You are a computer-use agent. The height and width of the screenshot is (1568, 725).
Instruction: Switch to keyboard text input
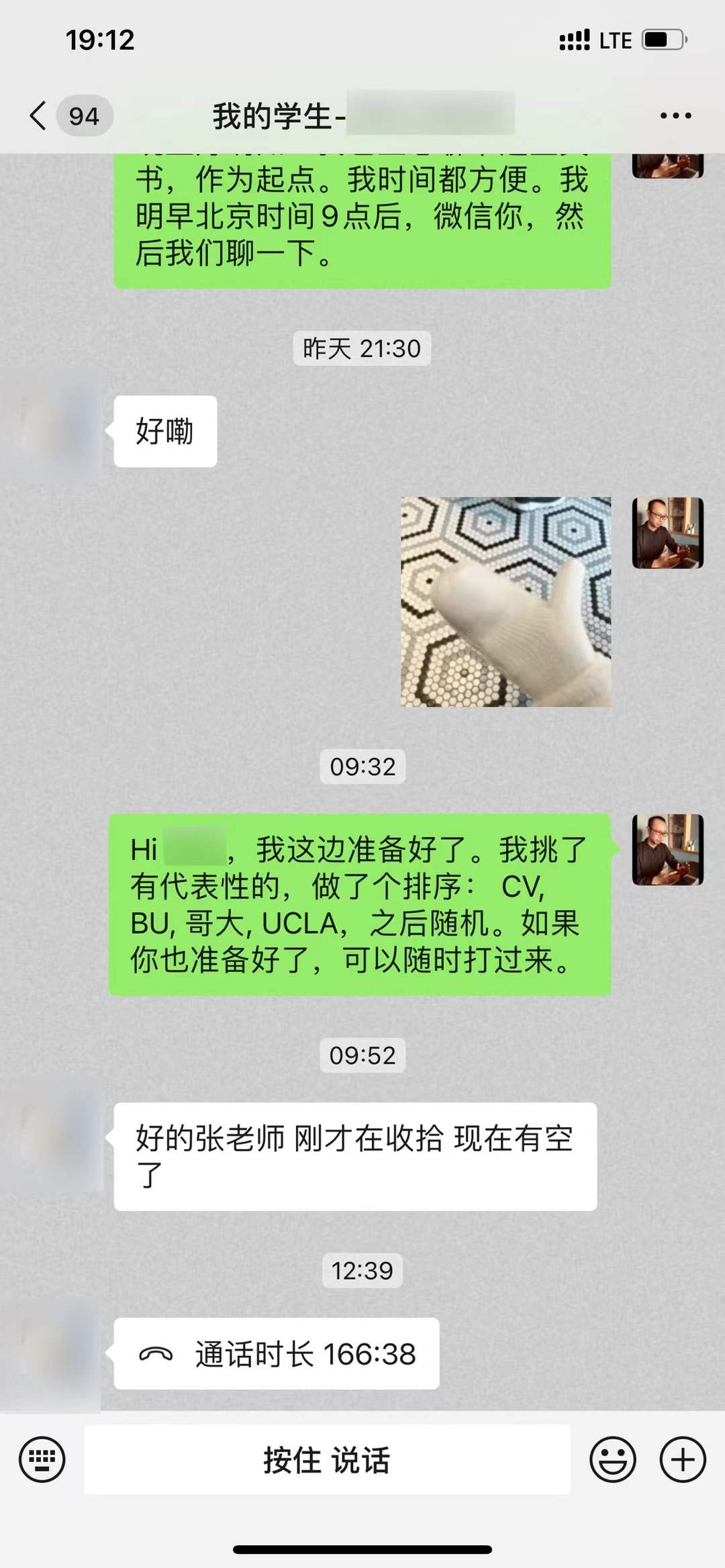pos(42,1459)
